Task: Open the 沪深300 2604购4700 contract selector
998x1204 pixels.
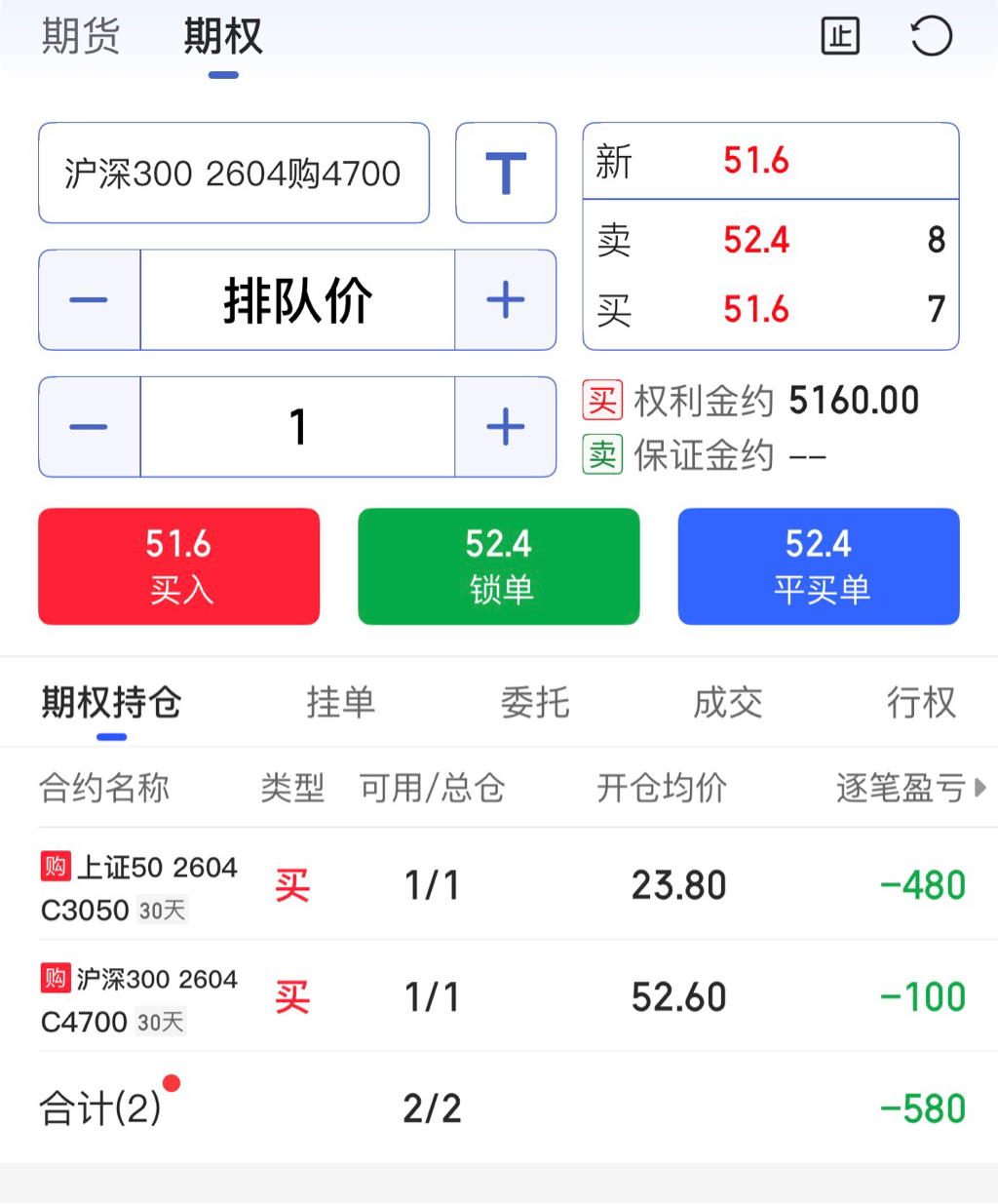Action: (234, 174)
